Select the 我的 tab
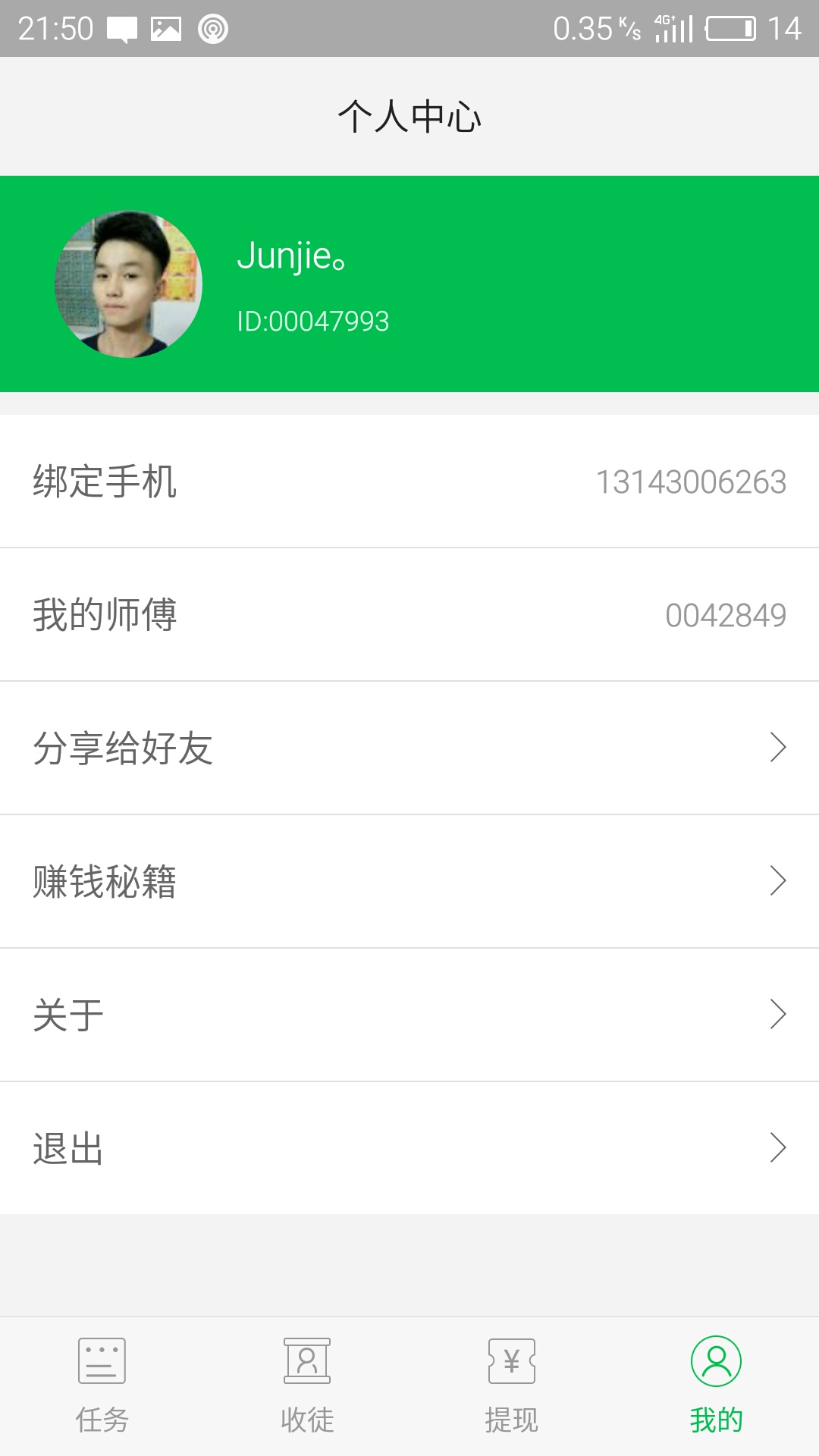 pos(716,1386)
